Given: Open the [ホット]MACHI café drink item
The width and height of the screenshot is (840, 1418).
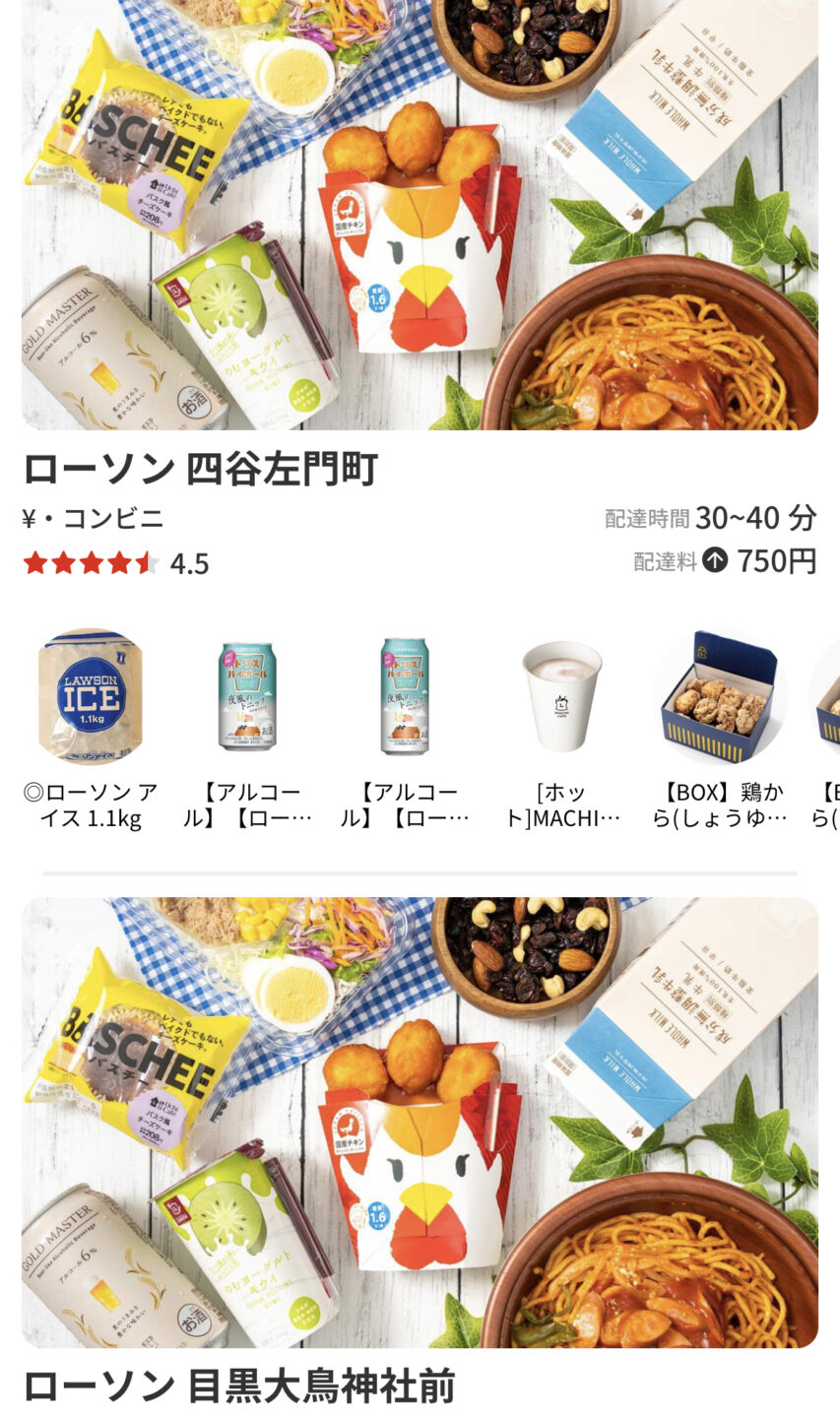Looking at the screenshot, I should pos(562,697).
